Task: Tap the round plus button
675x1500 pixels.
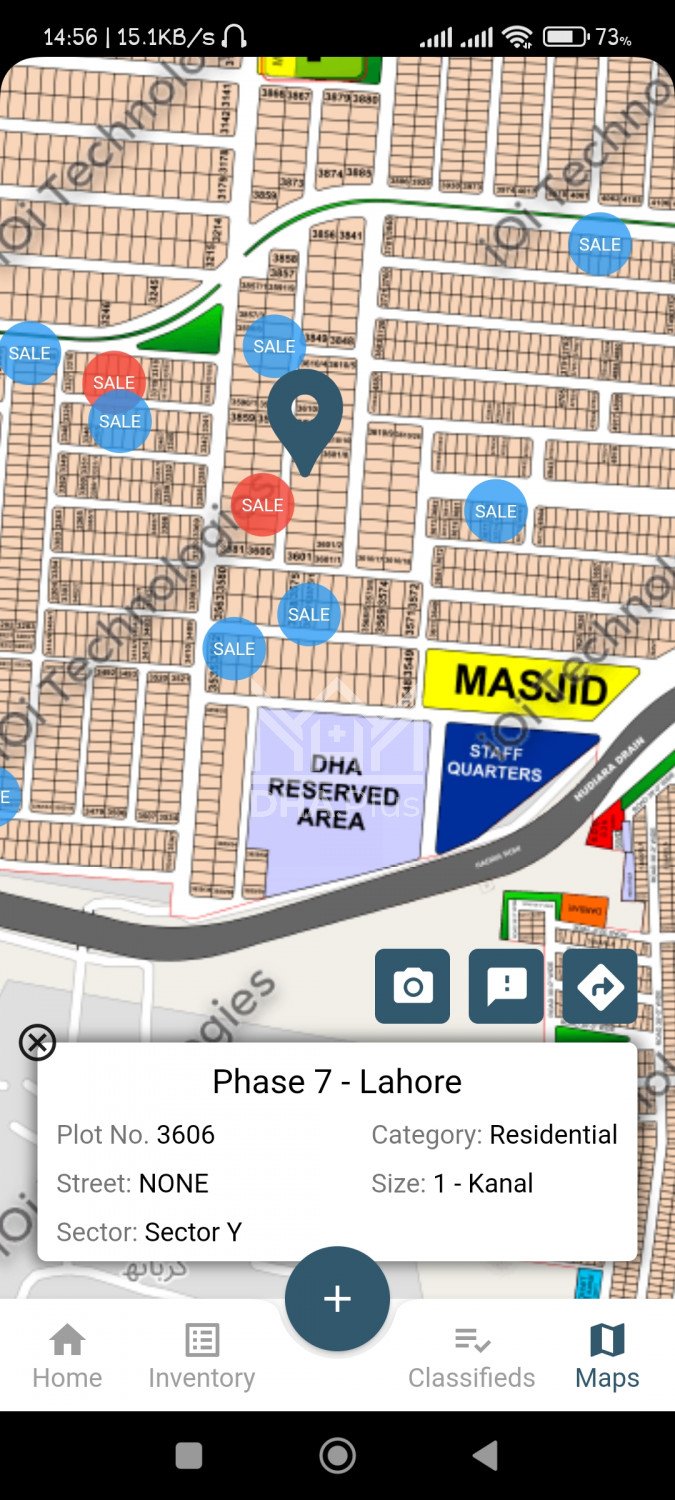Action: 337,1299
